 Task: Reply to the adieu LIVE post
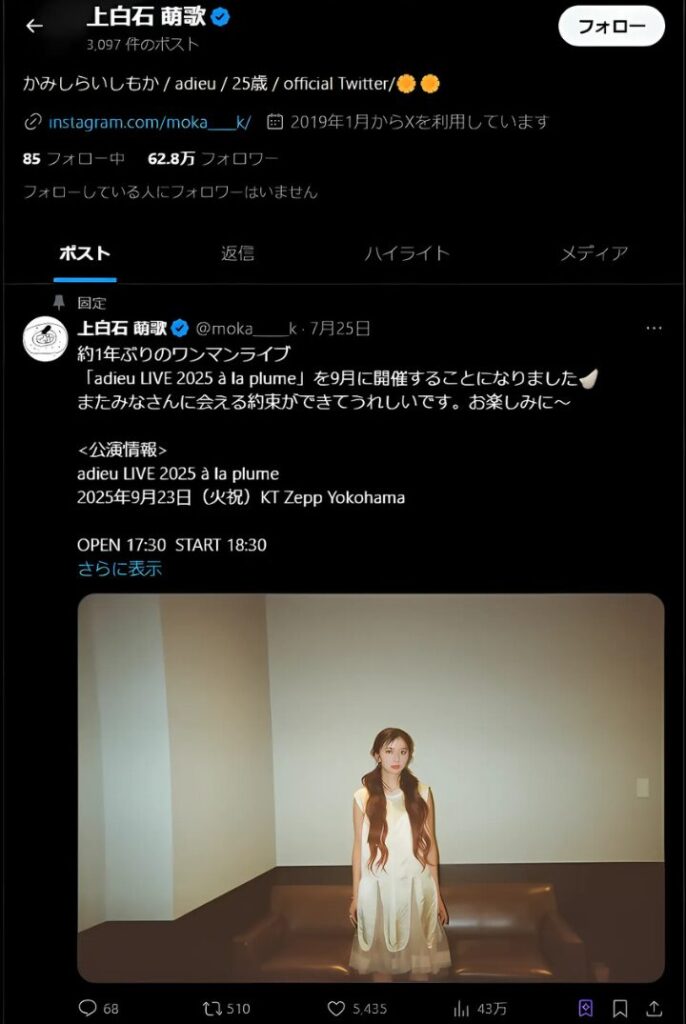pos(88,1008)
